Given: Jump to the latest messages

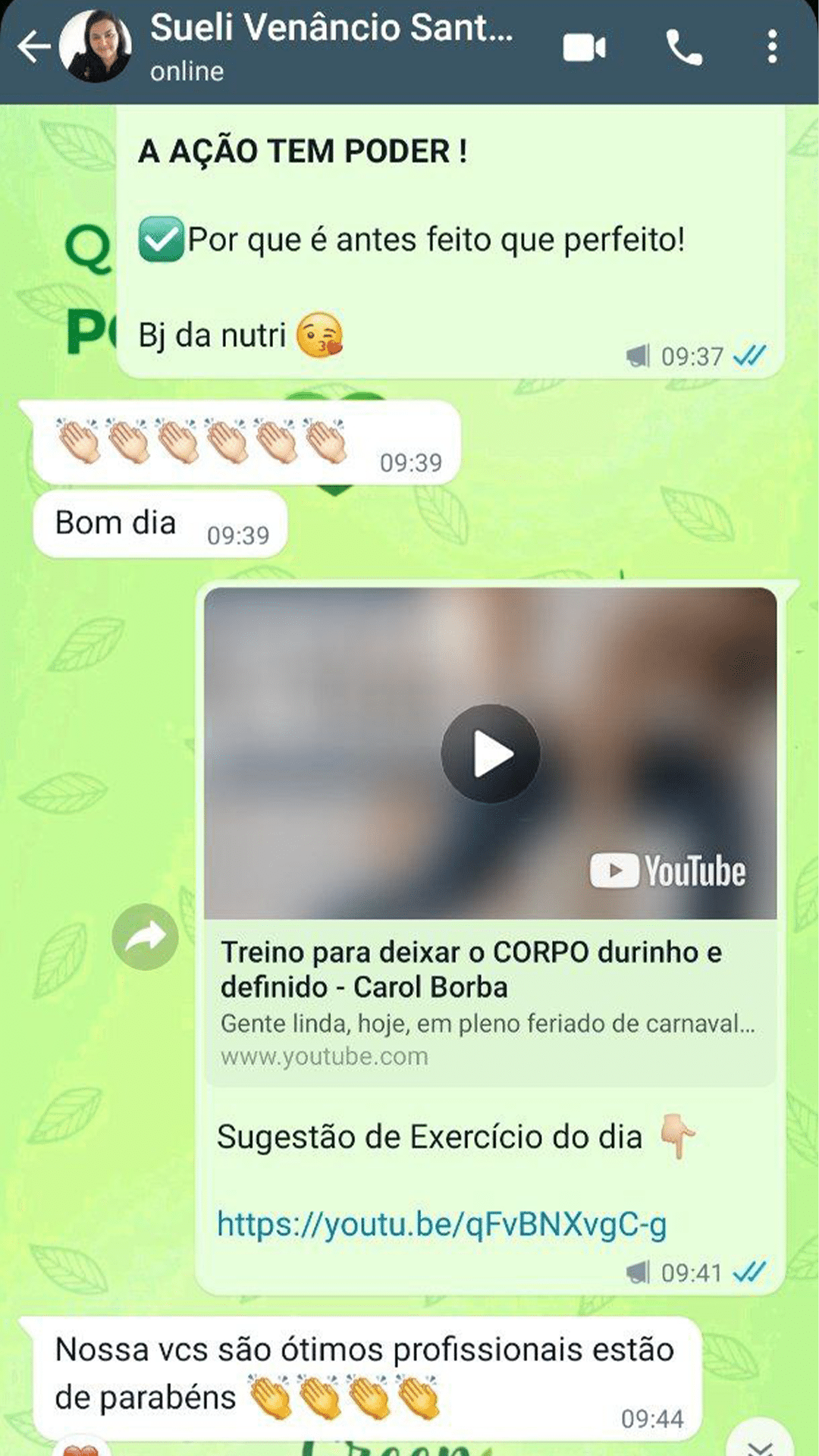Looking at the screenshot, I should (x=761, y=1442).
